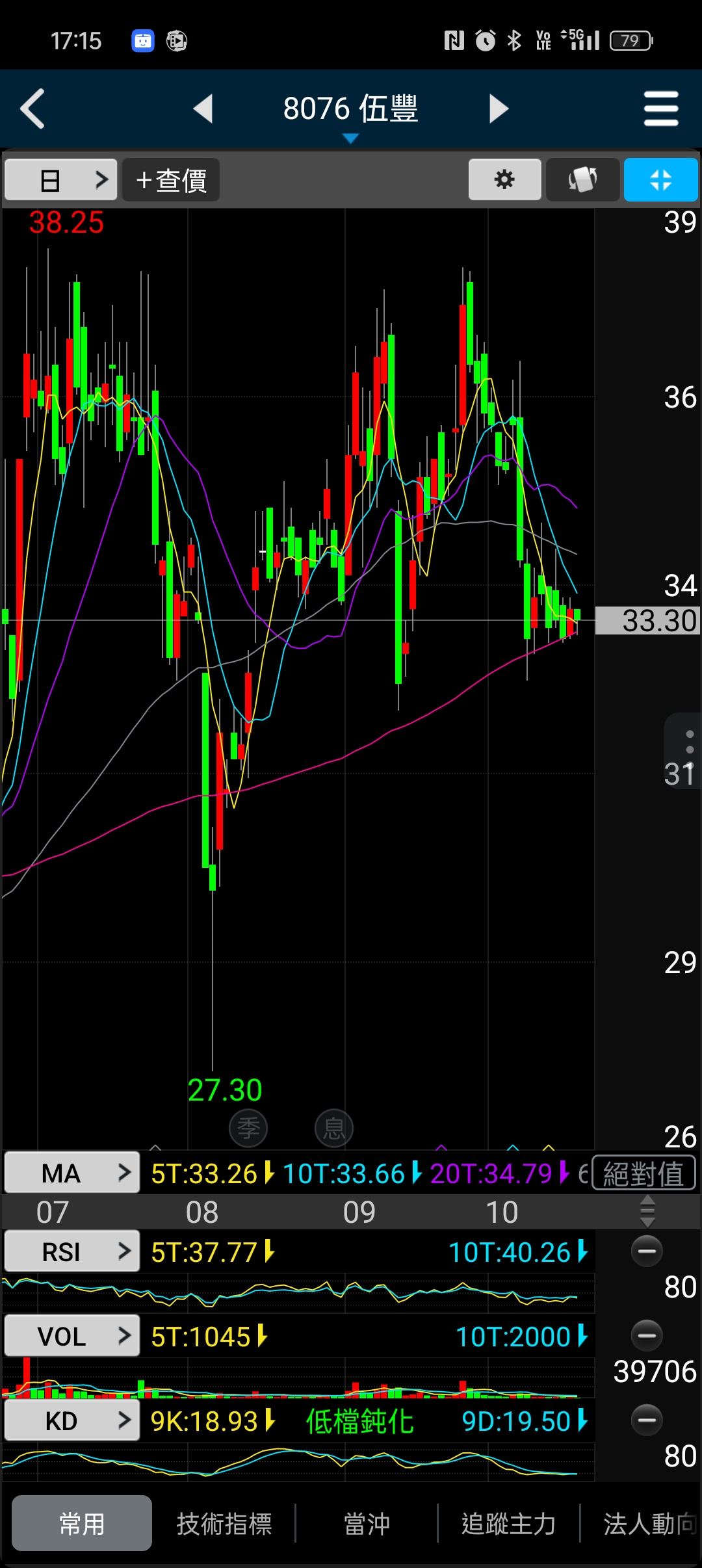Switch to the previous stock
Screen dimensions: 702x1568
point(203,109)
